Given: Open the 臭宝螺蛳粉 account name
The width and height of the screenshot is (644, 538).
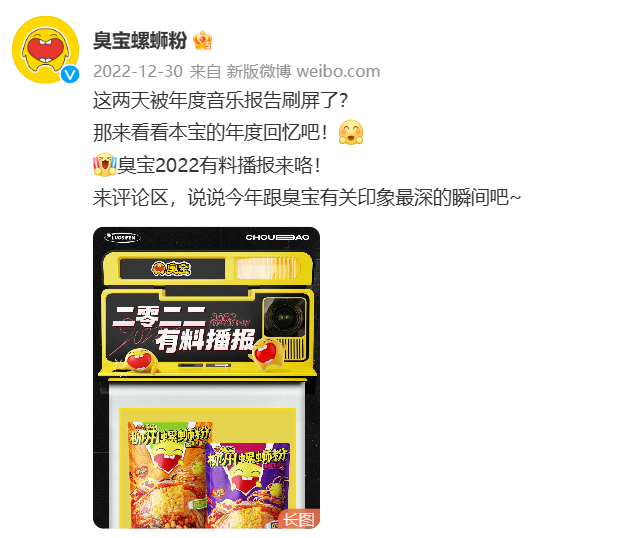Looking at the screenshot, I should 139,41.
